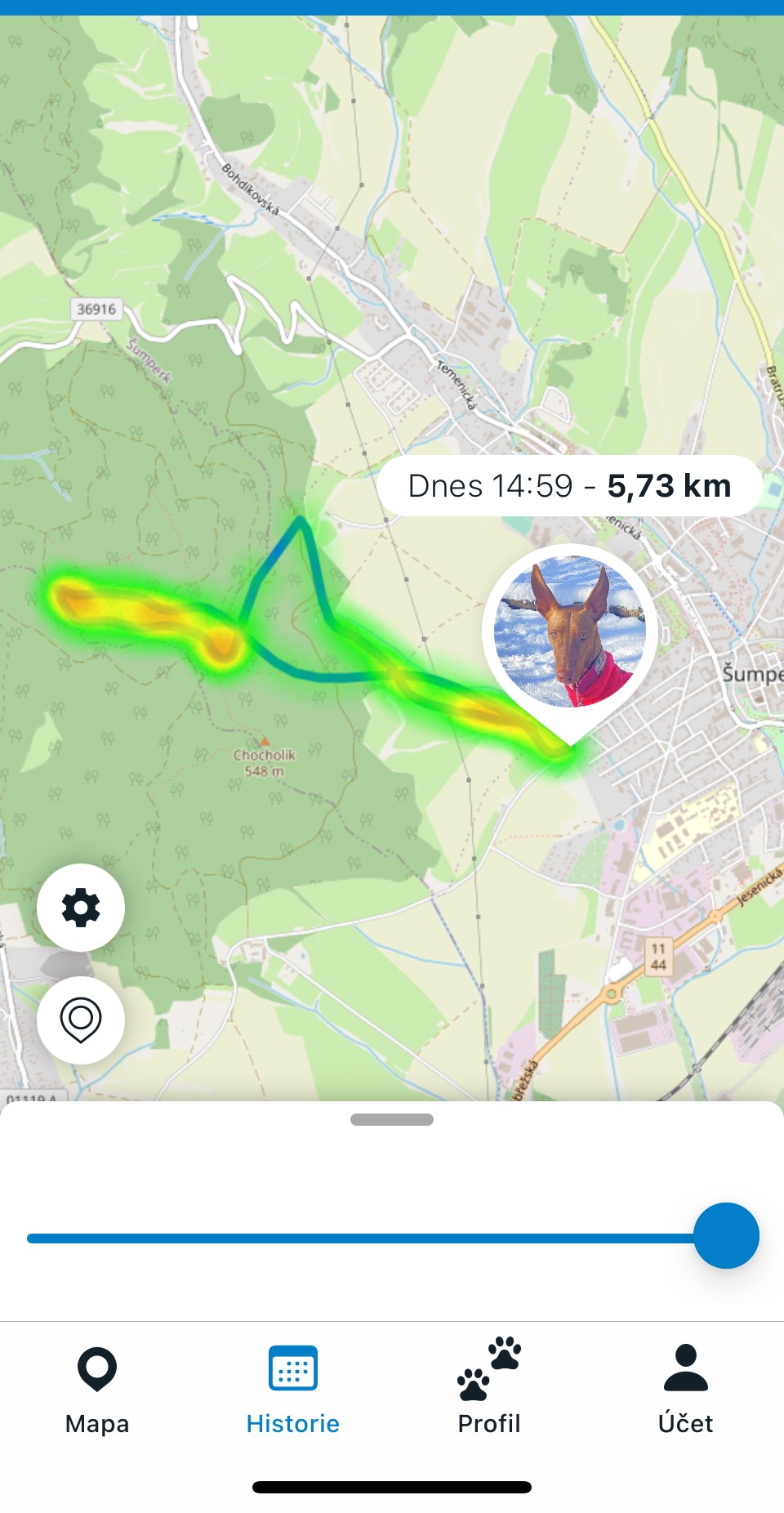784x1513 pixels.
Task: Tap the history timeline slider handle
Action: [x=726, y=1235]
